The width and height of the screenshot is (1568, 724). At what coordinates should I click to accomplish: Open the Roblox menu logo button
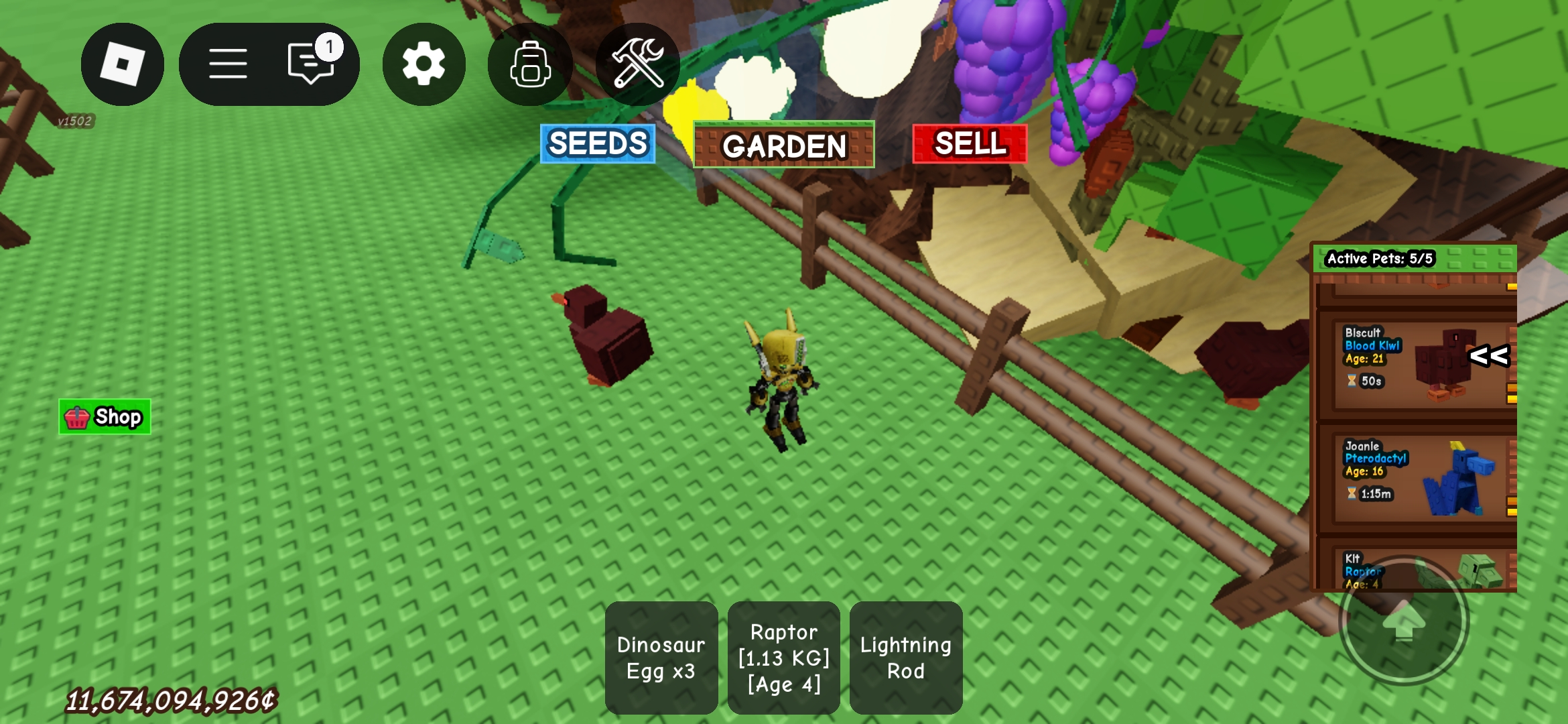coord(122,64)
